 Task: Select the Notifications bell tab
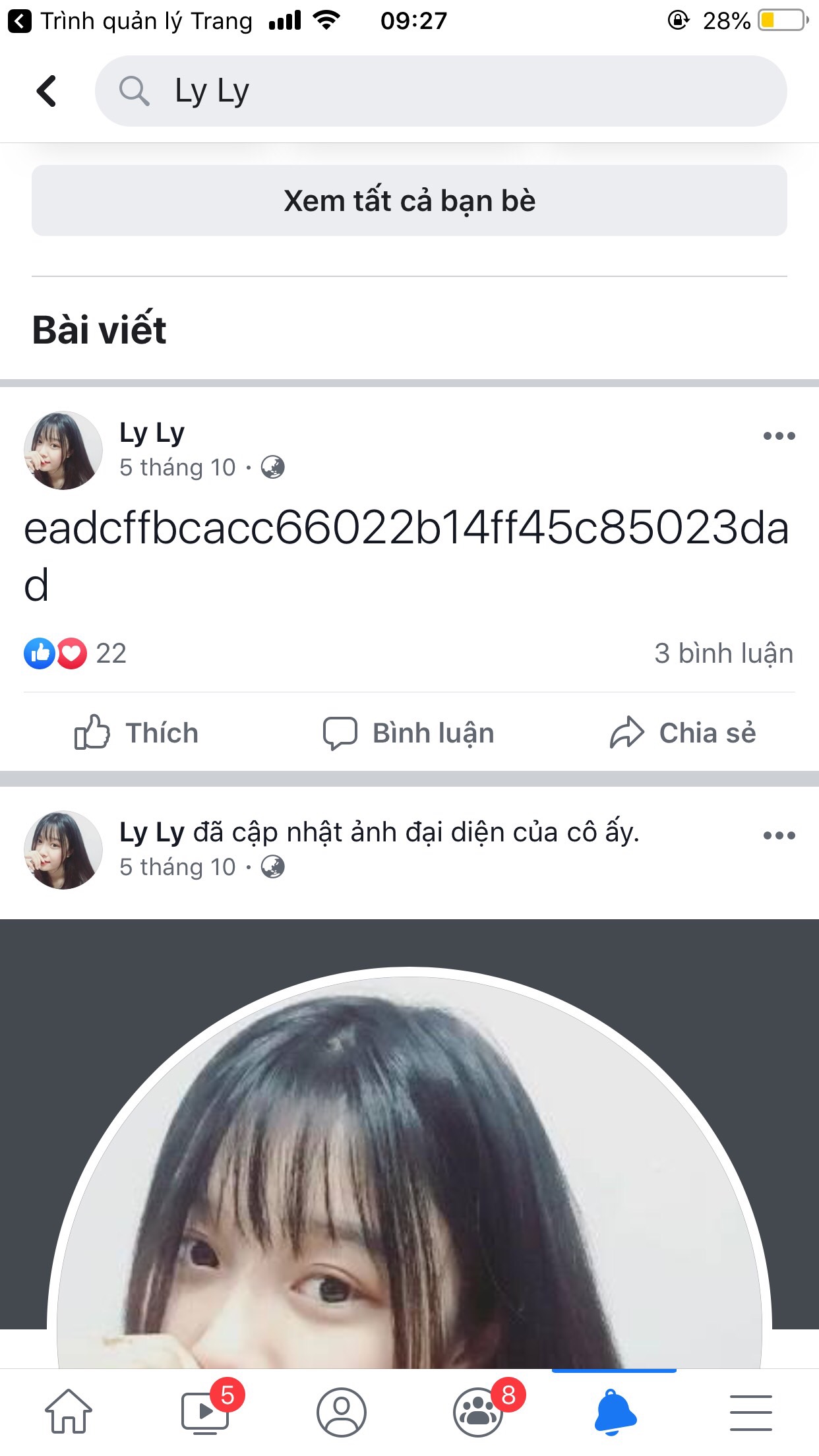[x=615, y=1412]
